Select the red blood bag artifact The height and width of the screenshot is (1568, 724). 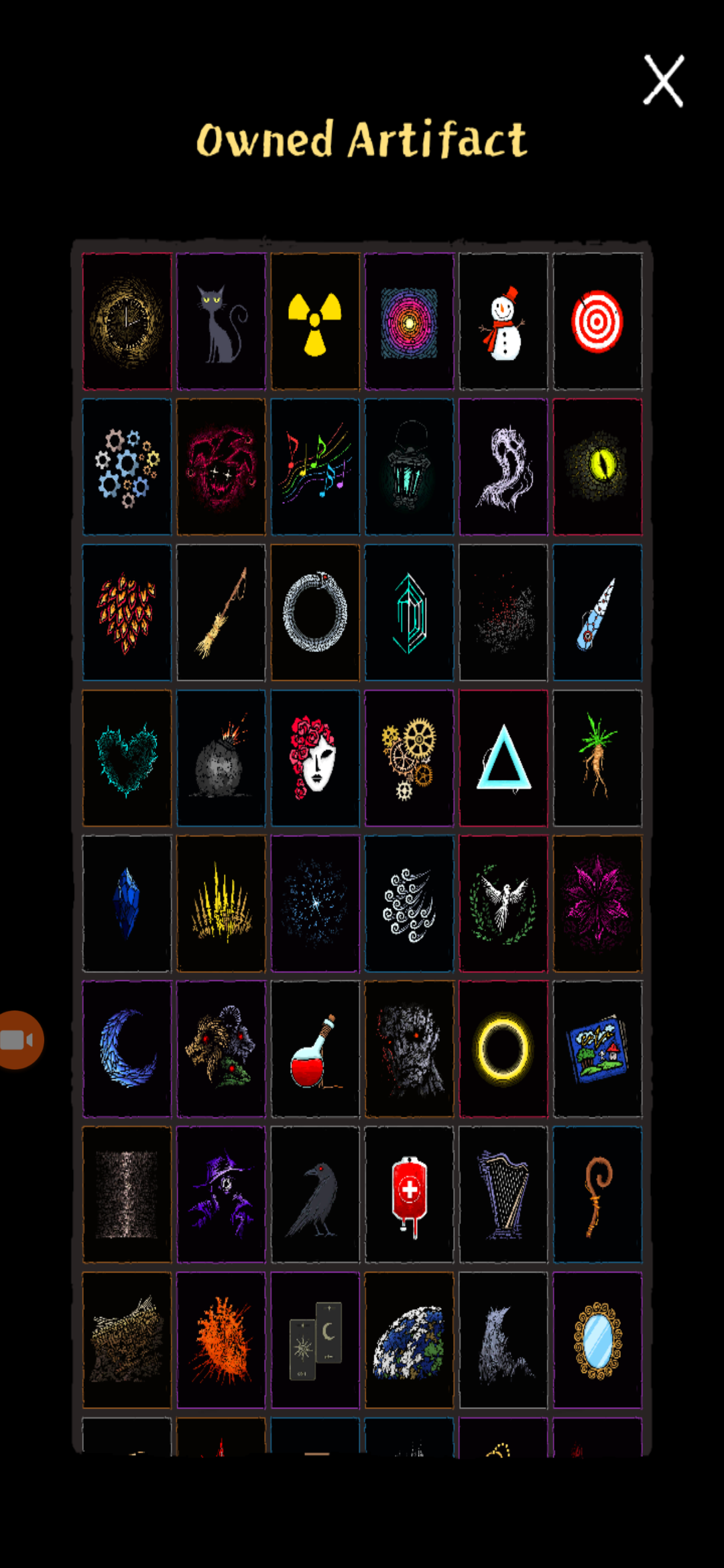[410, 1194]
